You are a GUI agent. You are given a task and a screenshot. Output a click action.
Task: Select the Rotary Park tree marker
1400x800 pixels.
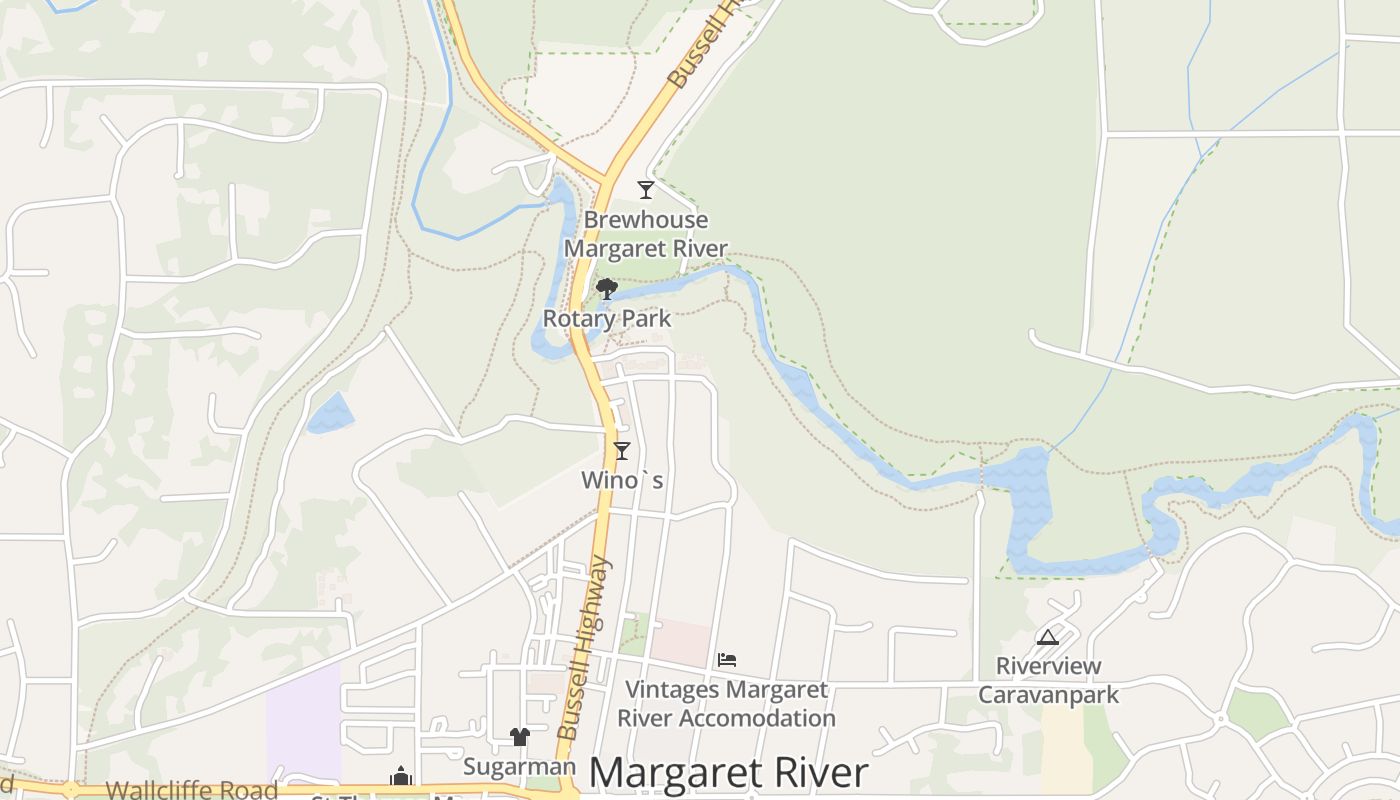pos(606,289)
